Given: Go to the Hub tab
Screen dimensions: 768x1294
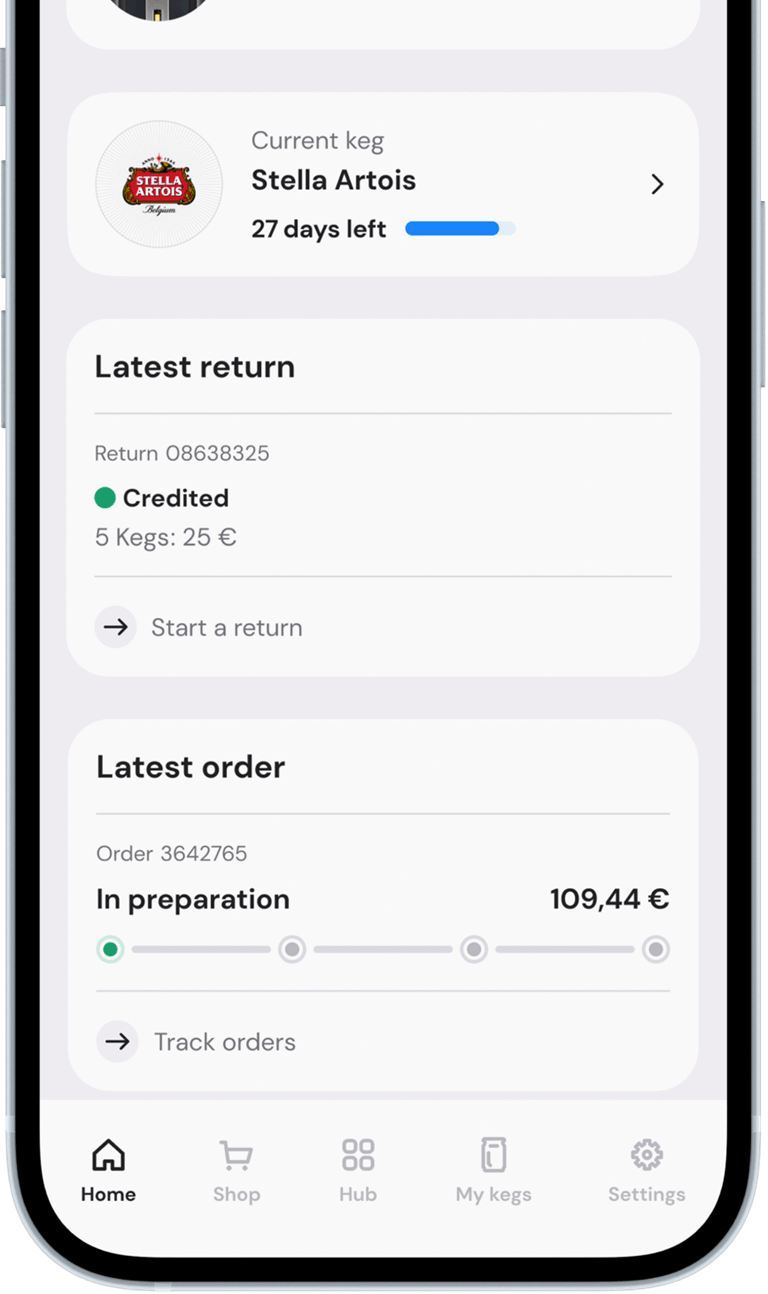Looking at the screenshot, I should coord(357,1170).
